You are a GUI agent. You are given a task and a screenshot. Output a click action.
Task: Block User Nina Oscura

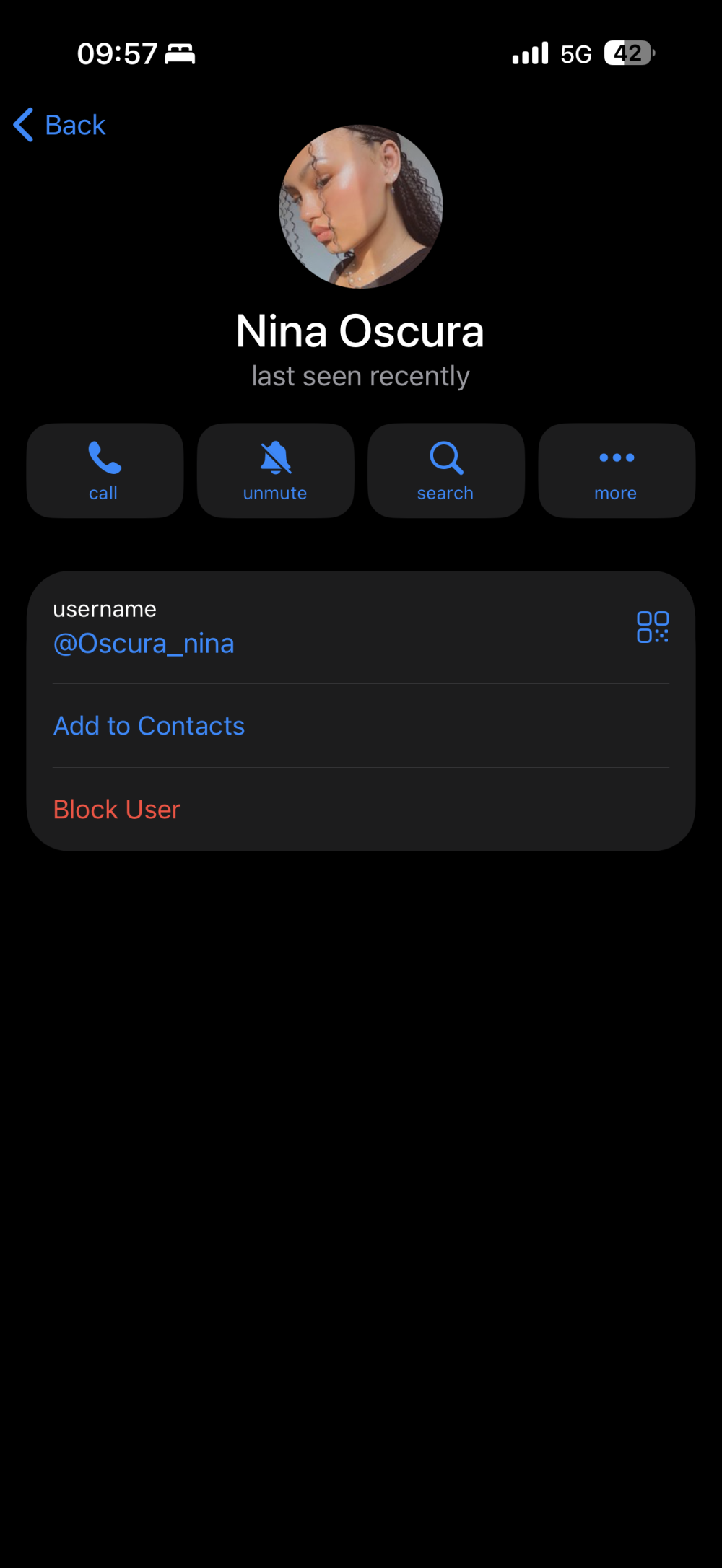click(116, 809)
